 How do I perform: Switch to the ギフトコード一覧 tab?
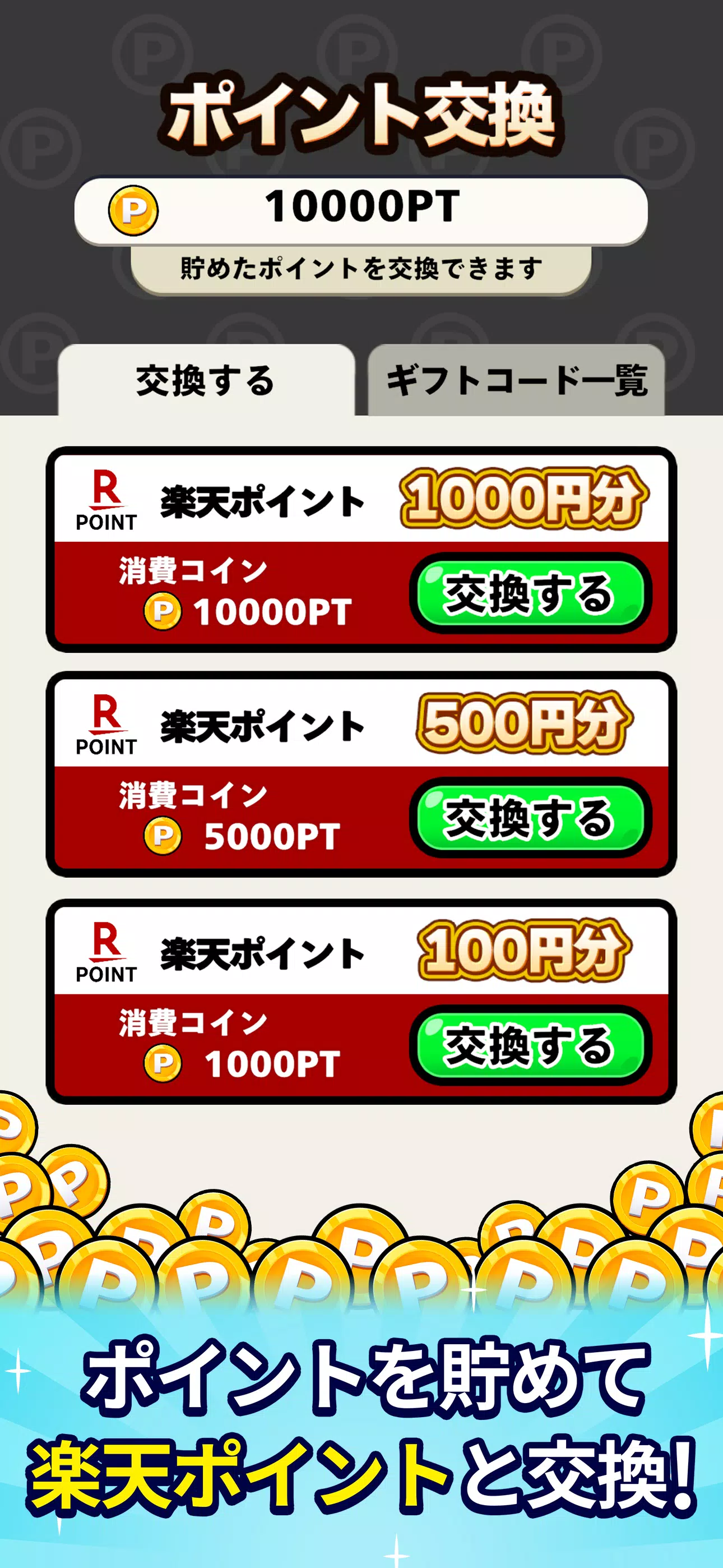coord(516,381)
